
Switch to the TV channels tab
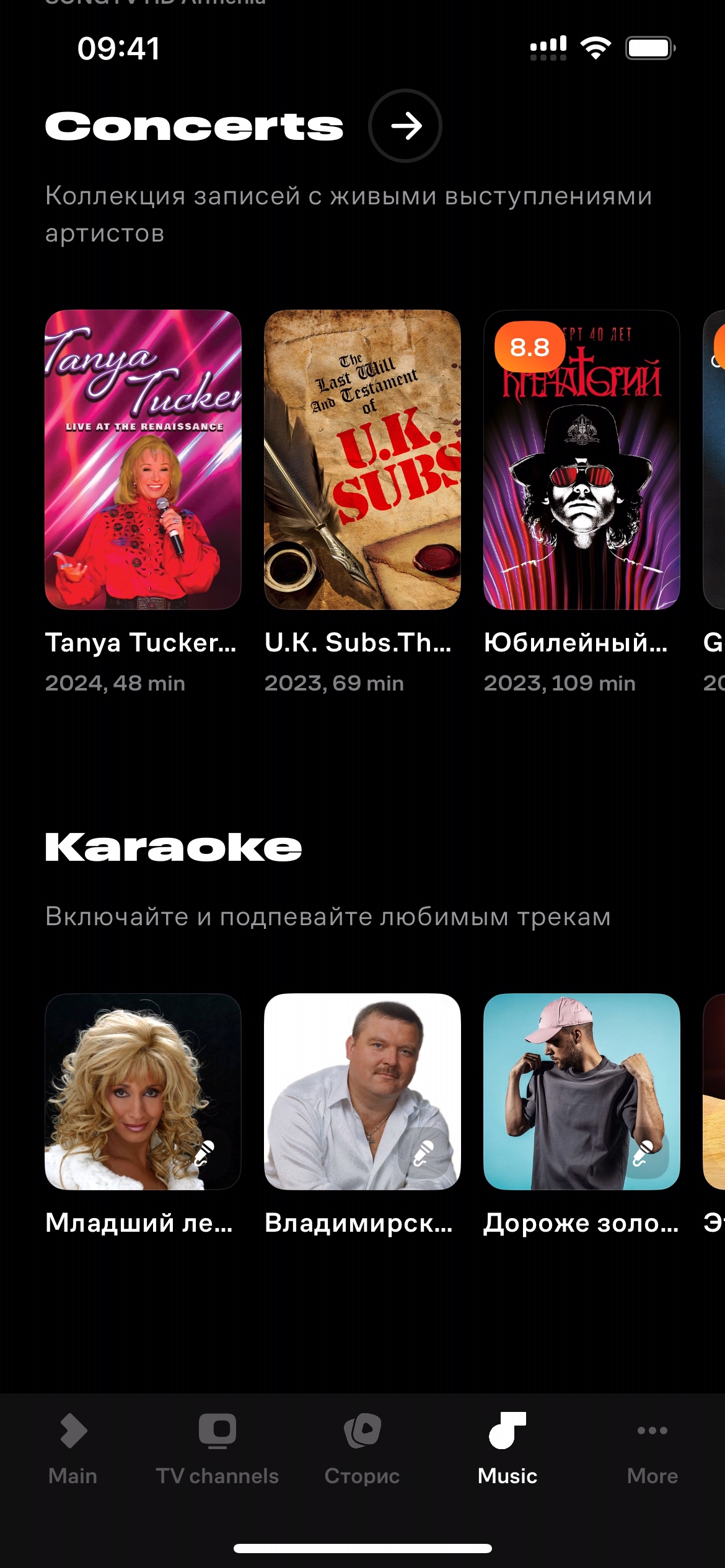217,1449
